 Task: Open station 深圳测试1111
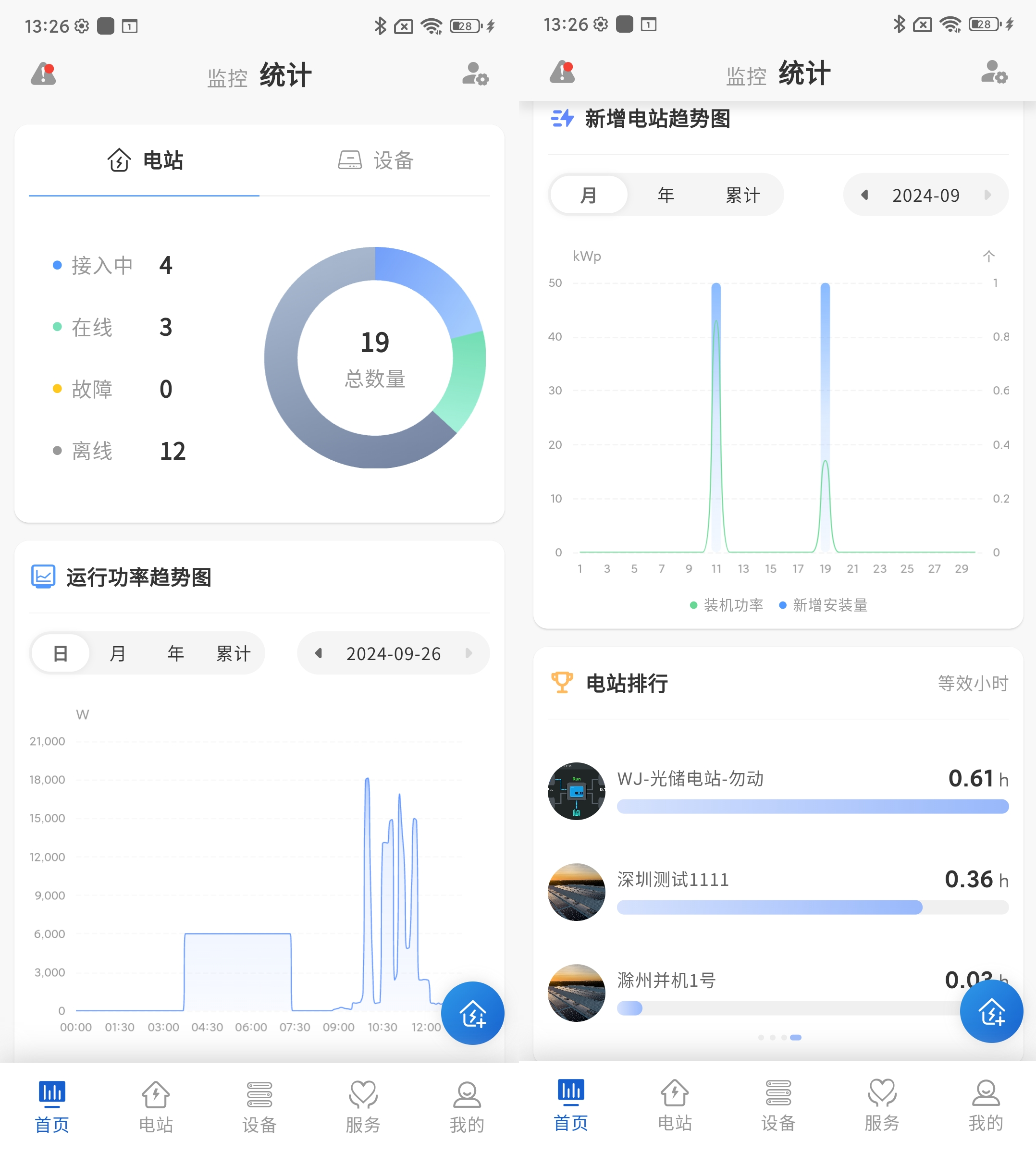673,879
